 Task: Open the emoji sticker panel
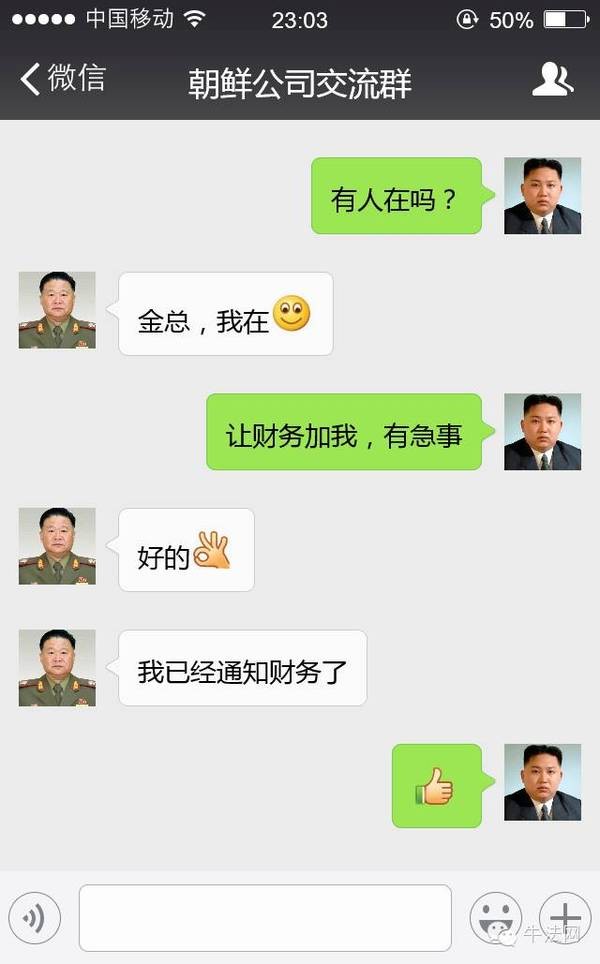pos(496,917)
